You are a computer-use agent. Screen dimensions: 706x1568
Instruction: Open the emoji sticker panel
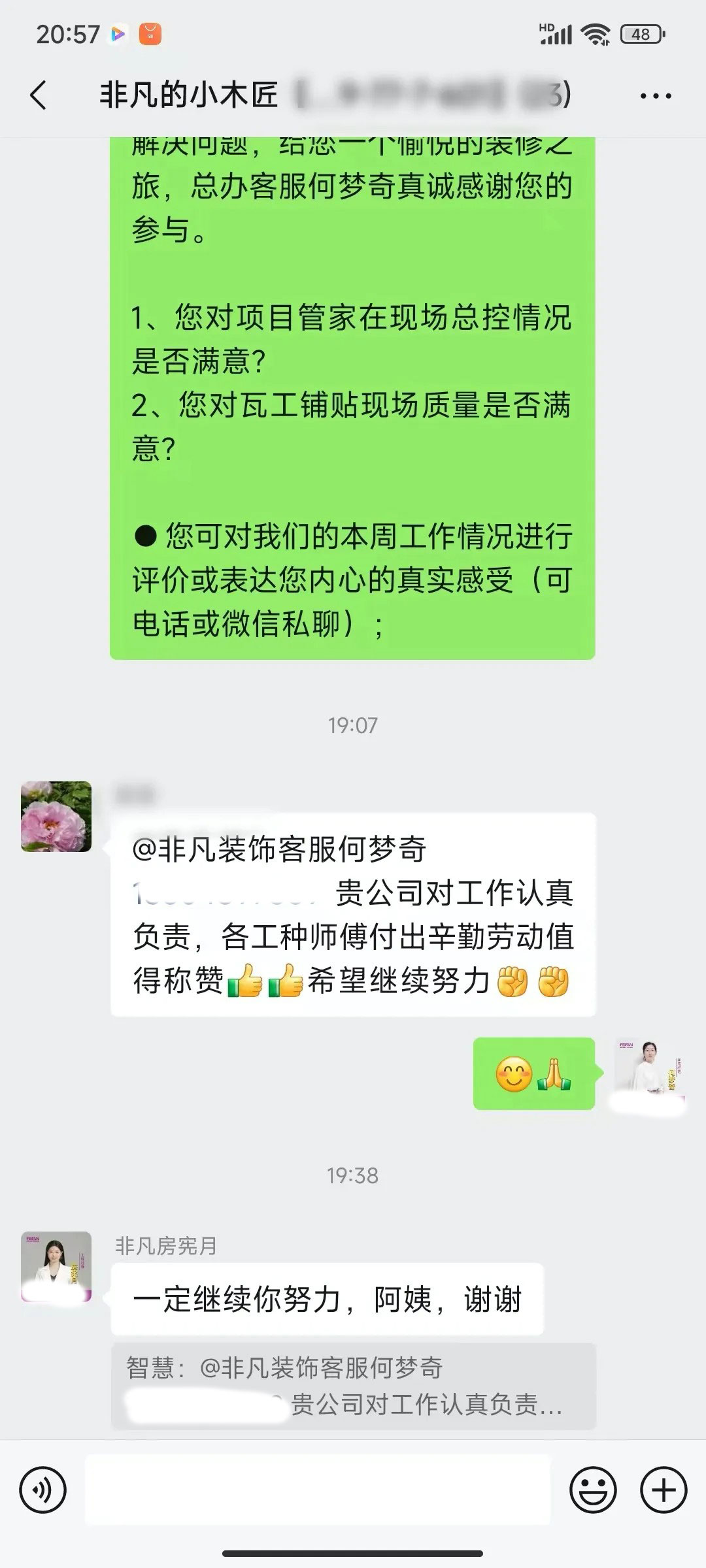click(x=593, y=1490)
